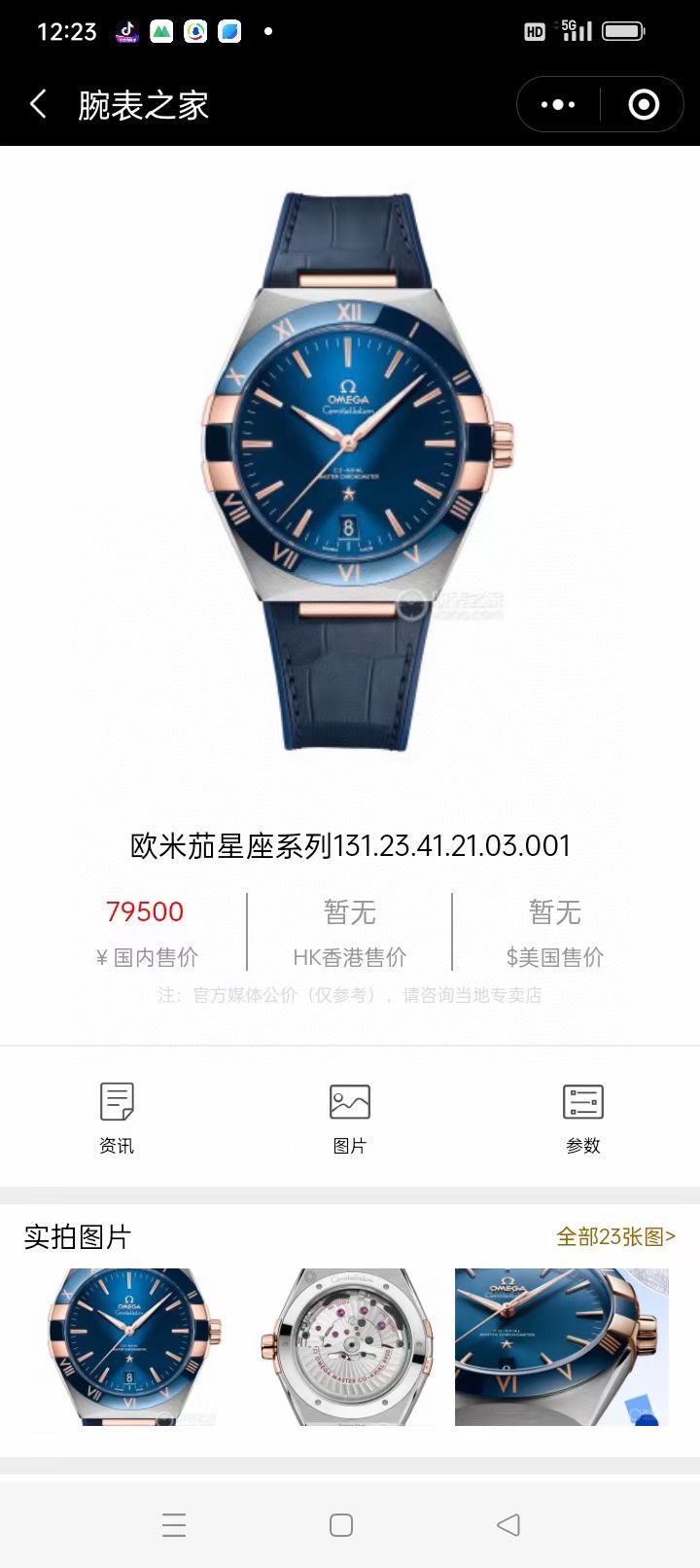Open the 资讯 news section

tap(117, 1118)
